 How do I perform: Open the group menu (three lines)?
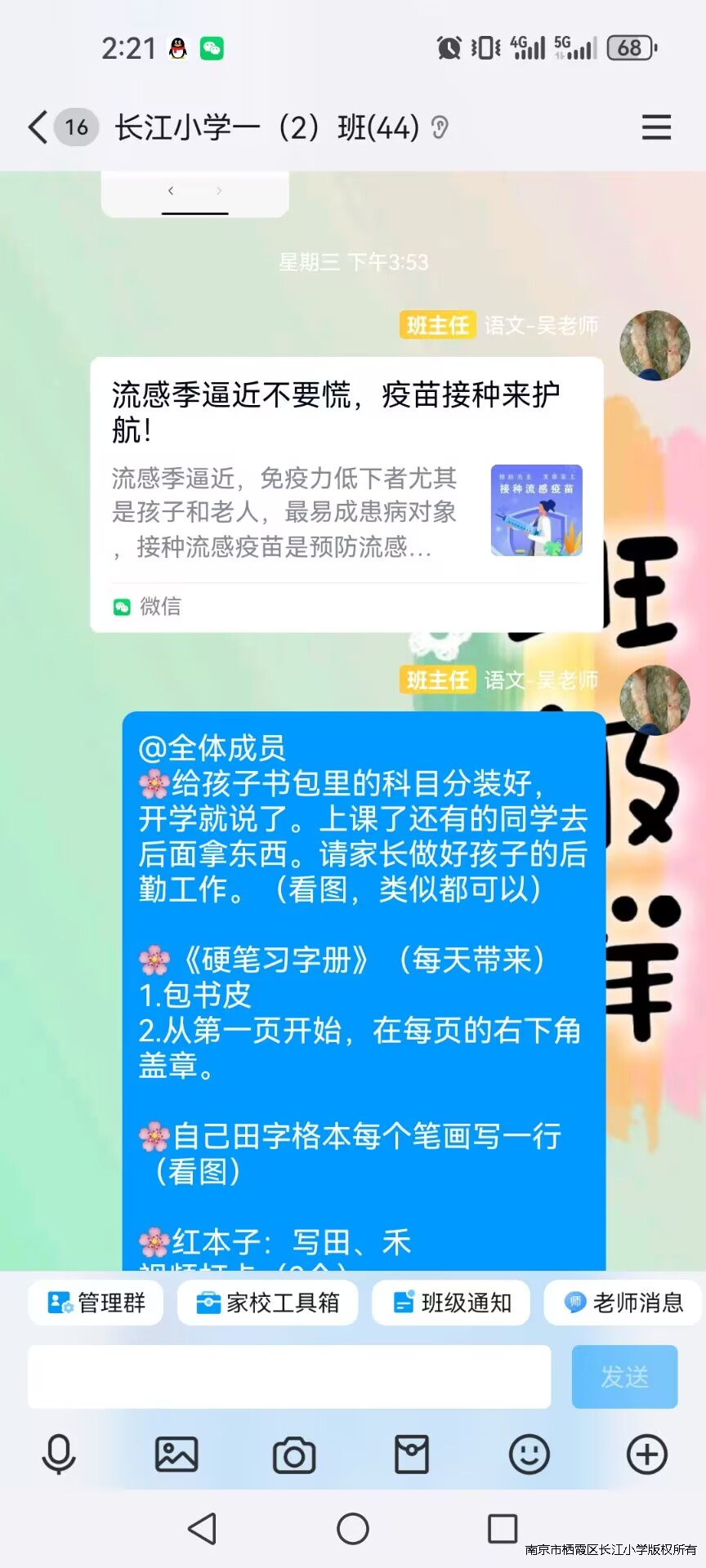point(656,127)
